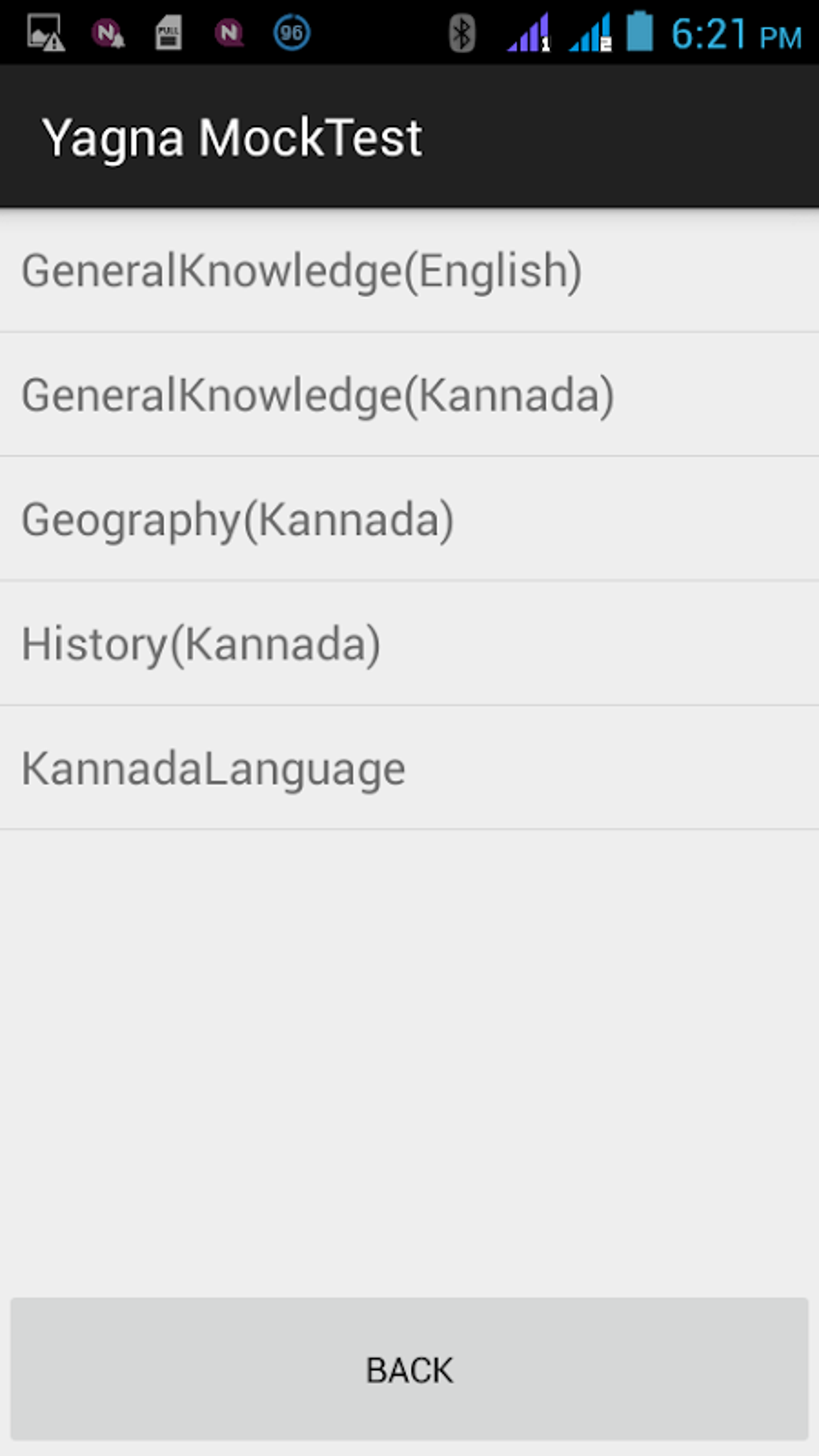This screenshot has height=1456, width=819.
Task: Open the GeneralKnowledge(English) mock test
Action: tap(301, 271)
